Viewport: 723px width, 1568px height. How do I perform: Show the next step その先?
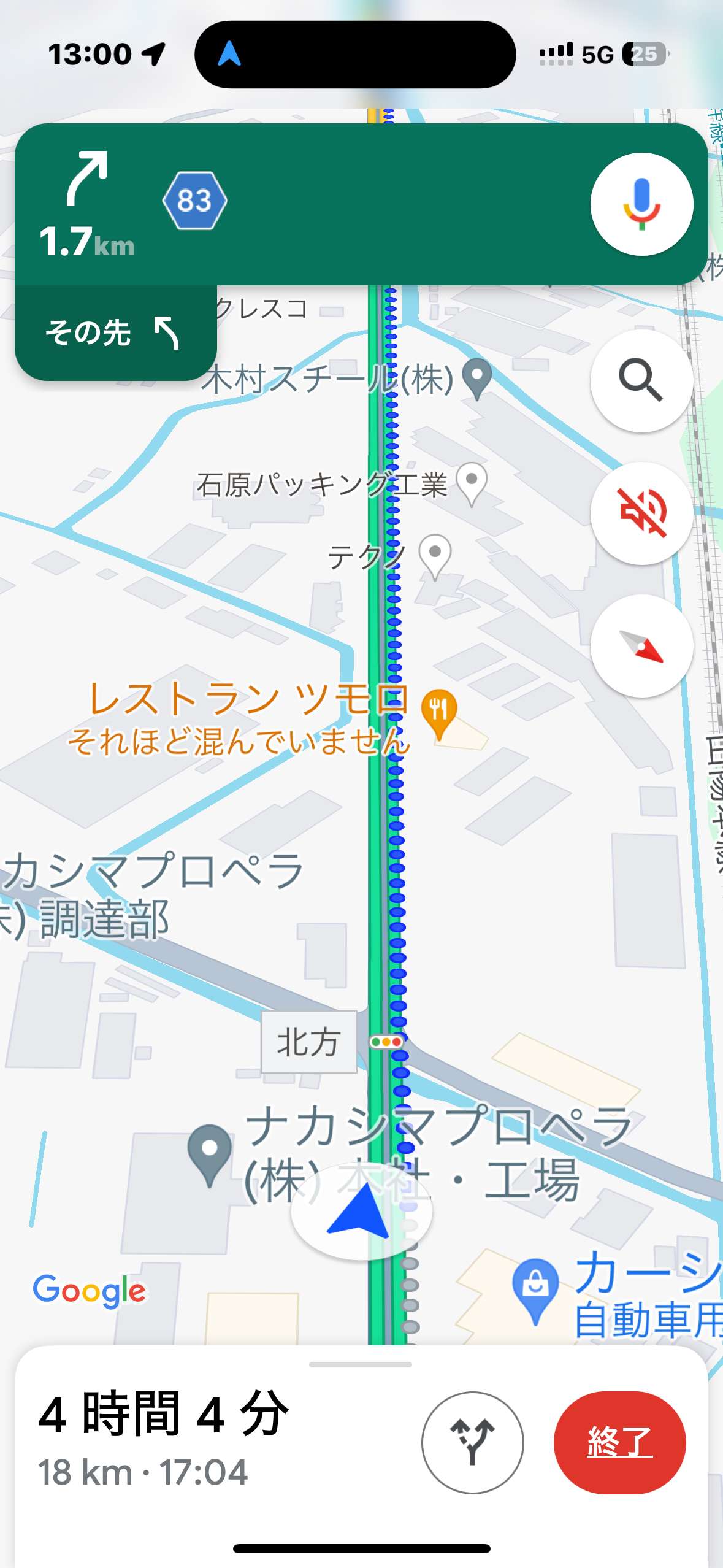click(116, 332)
